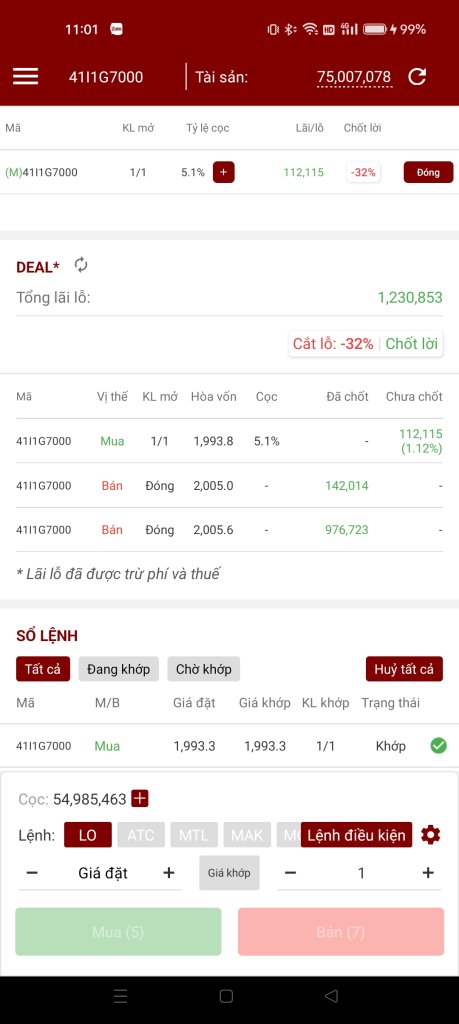
Task: Open the hamburger drawer menu
Action: tap(25, 77)
